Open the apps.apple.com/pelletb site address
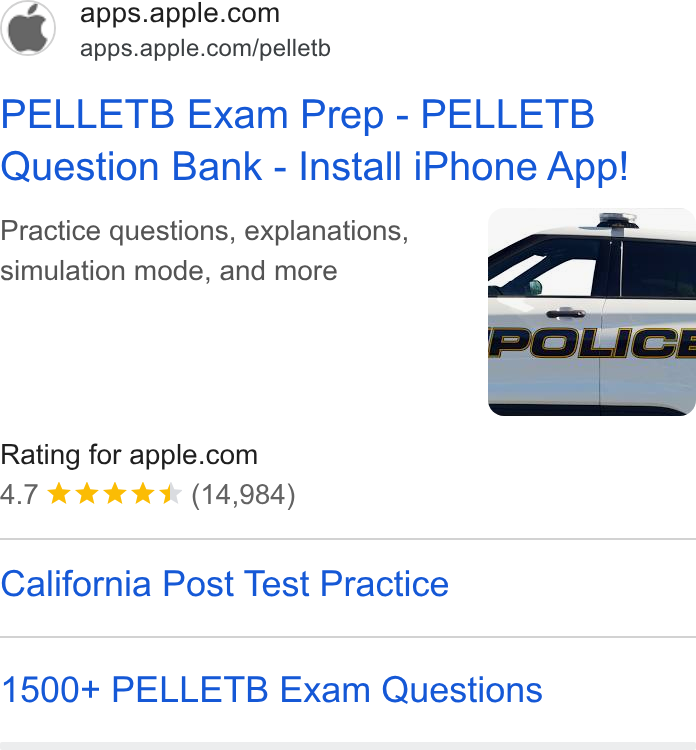The width and height of the screenshot is (696, 750). 205,48
